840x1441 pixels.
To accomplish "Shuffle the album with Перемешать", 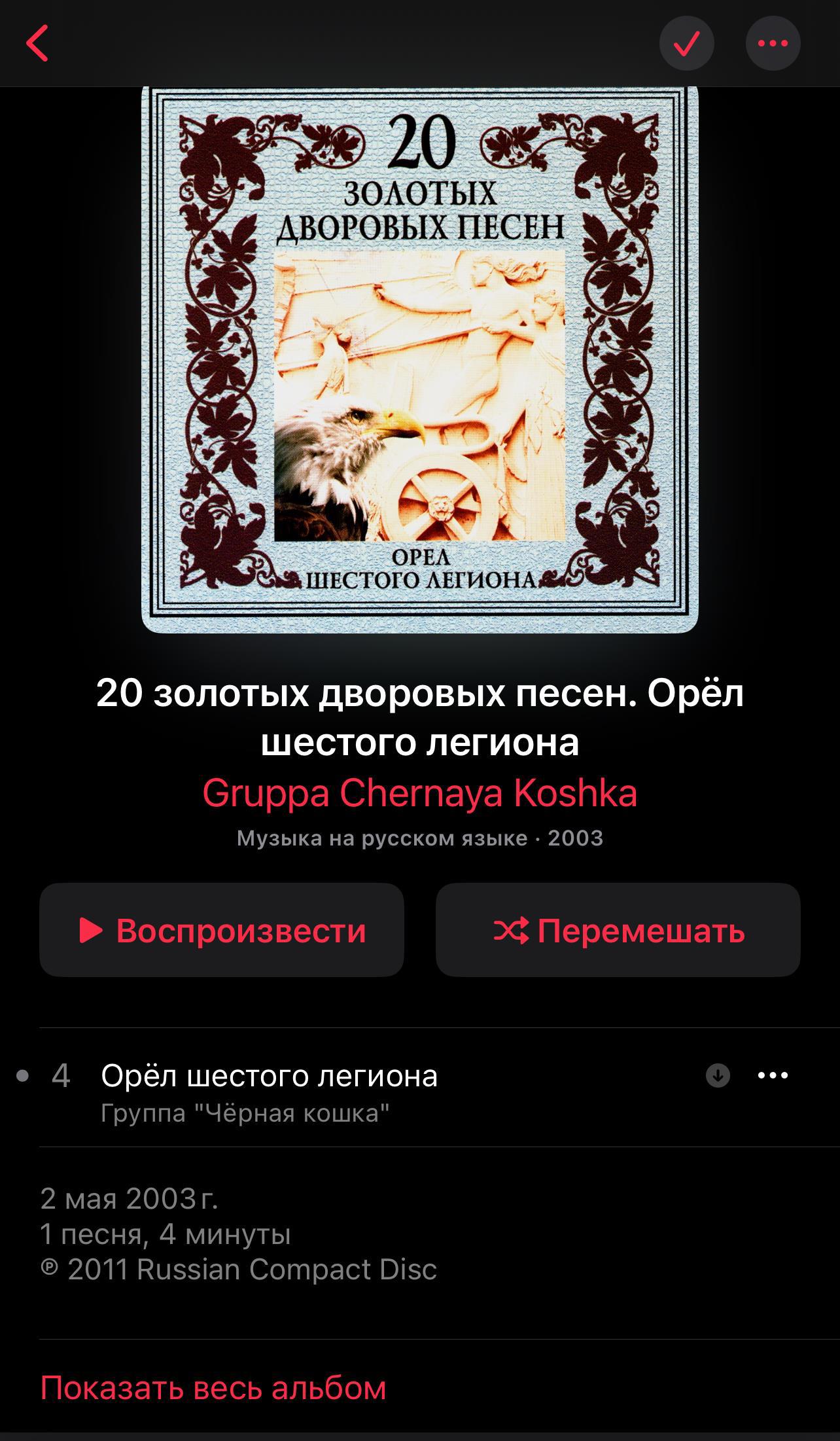I will tap(618, 930).
